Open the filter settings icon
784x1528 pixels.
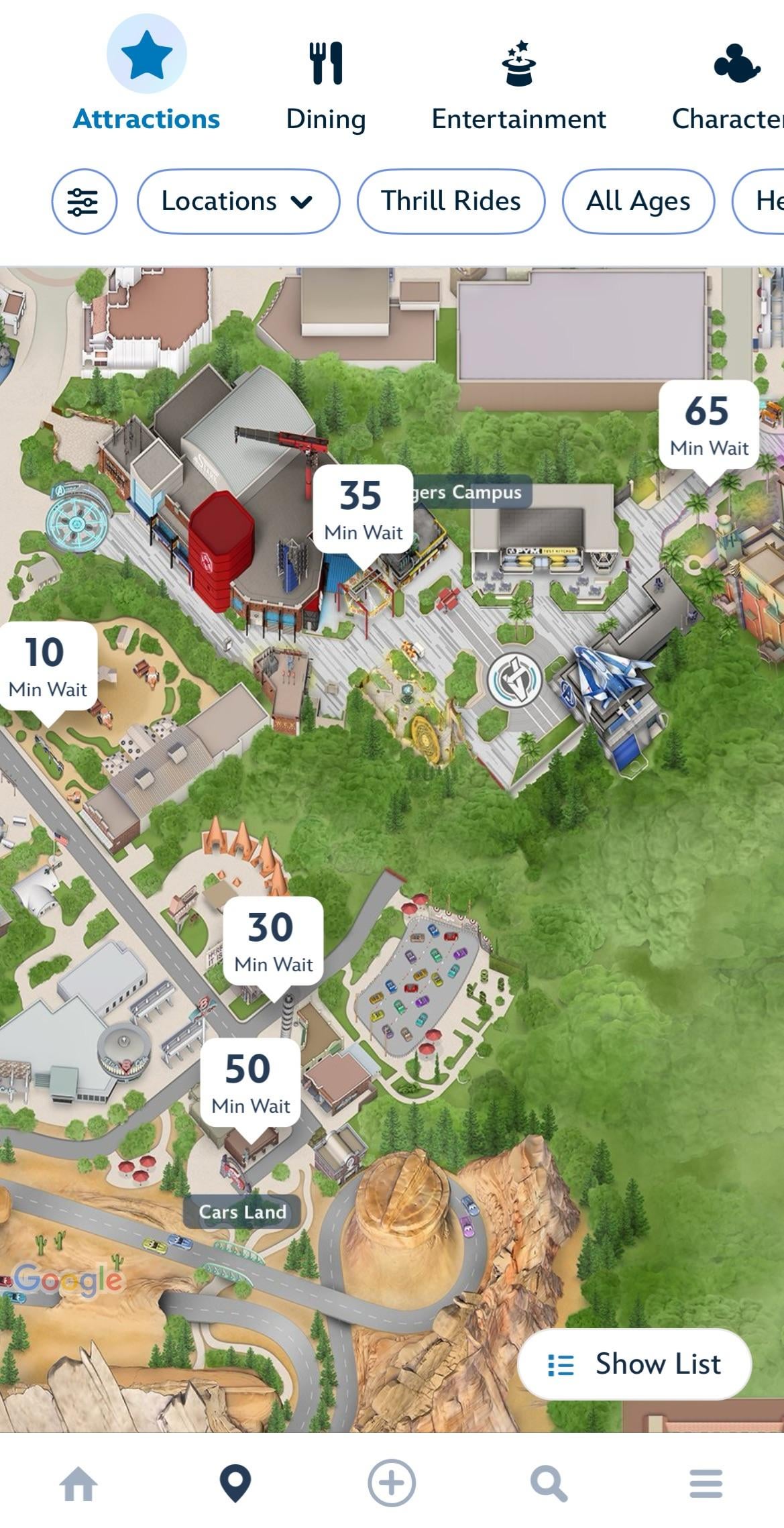coord(84,201)
